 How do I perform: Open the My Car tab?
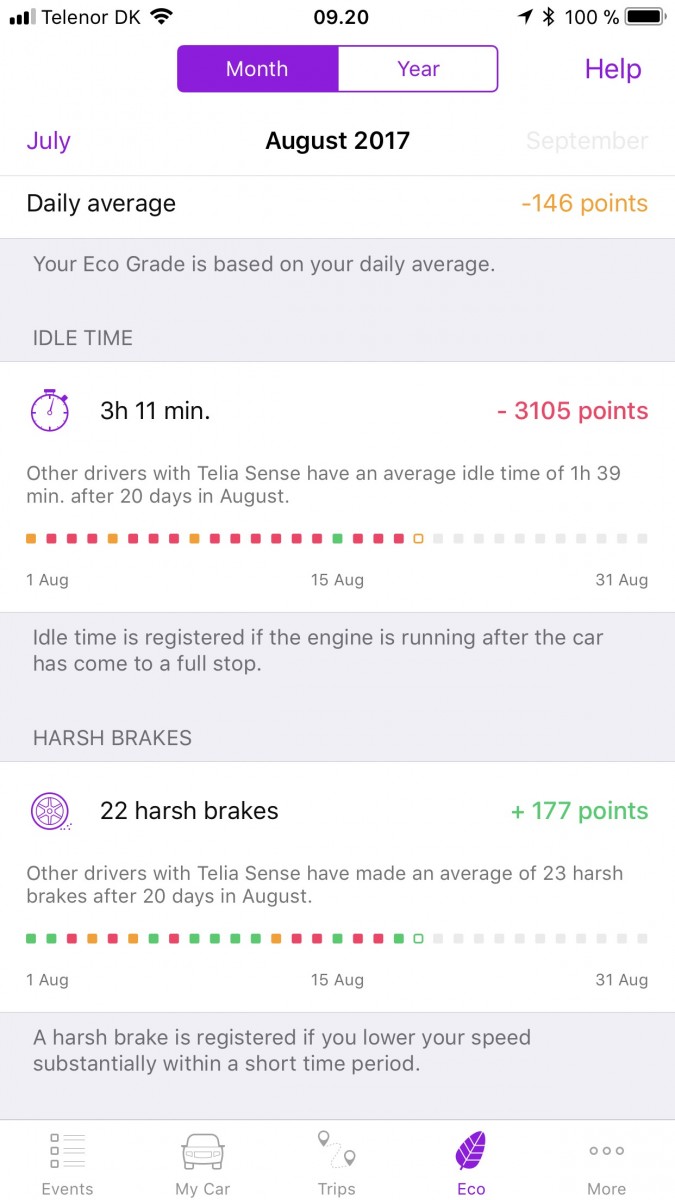click(203, 1162)
